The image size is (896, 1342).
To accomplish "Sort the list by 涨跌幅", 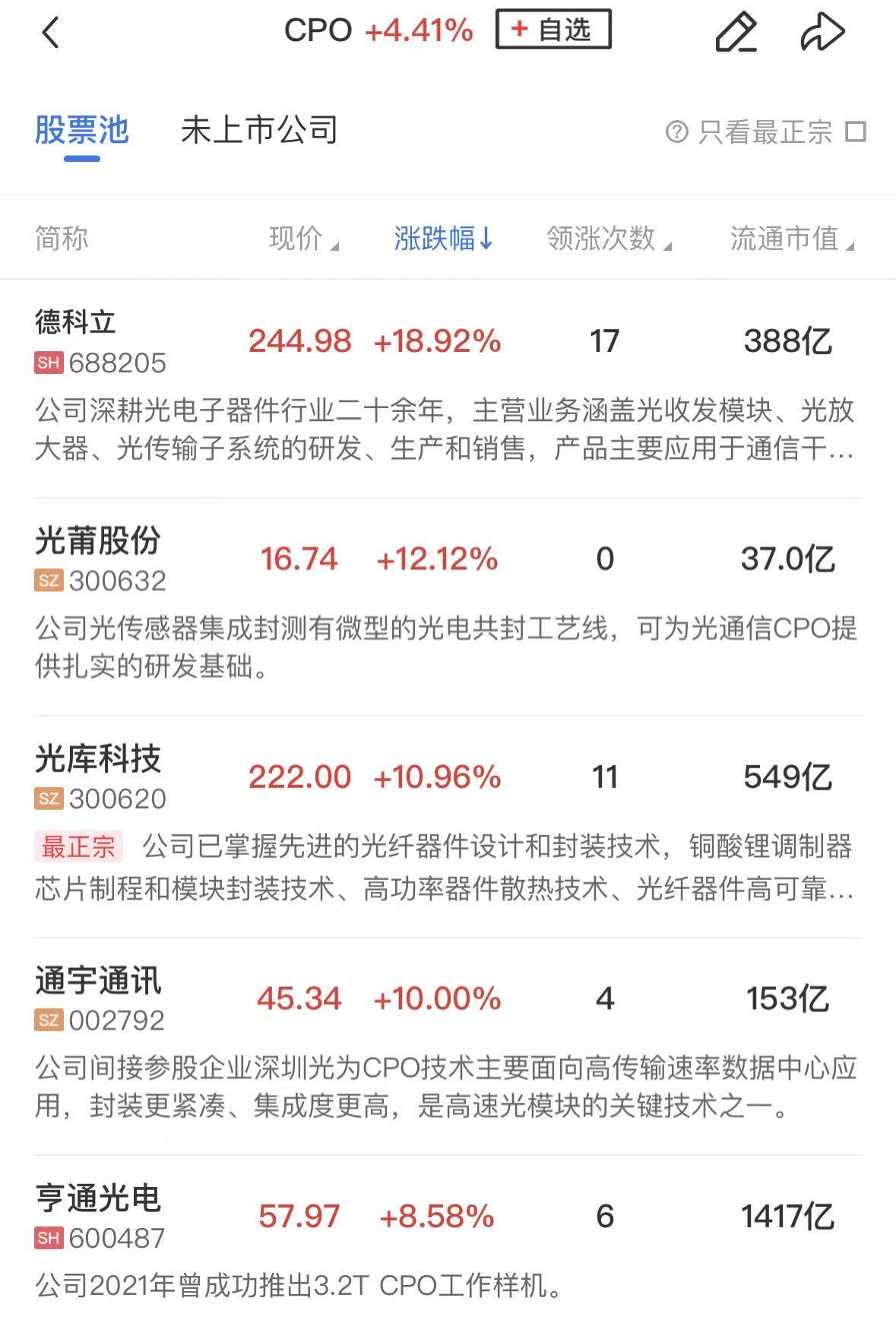I will tap(443, 239).
